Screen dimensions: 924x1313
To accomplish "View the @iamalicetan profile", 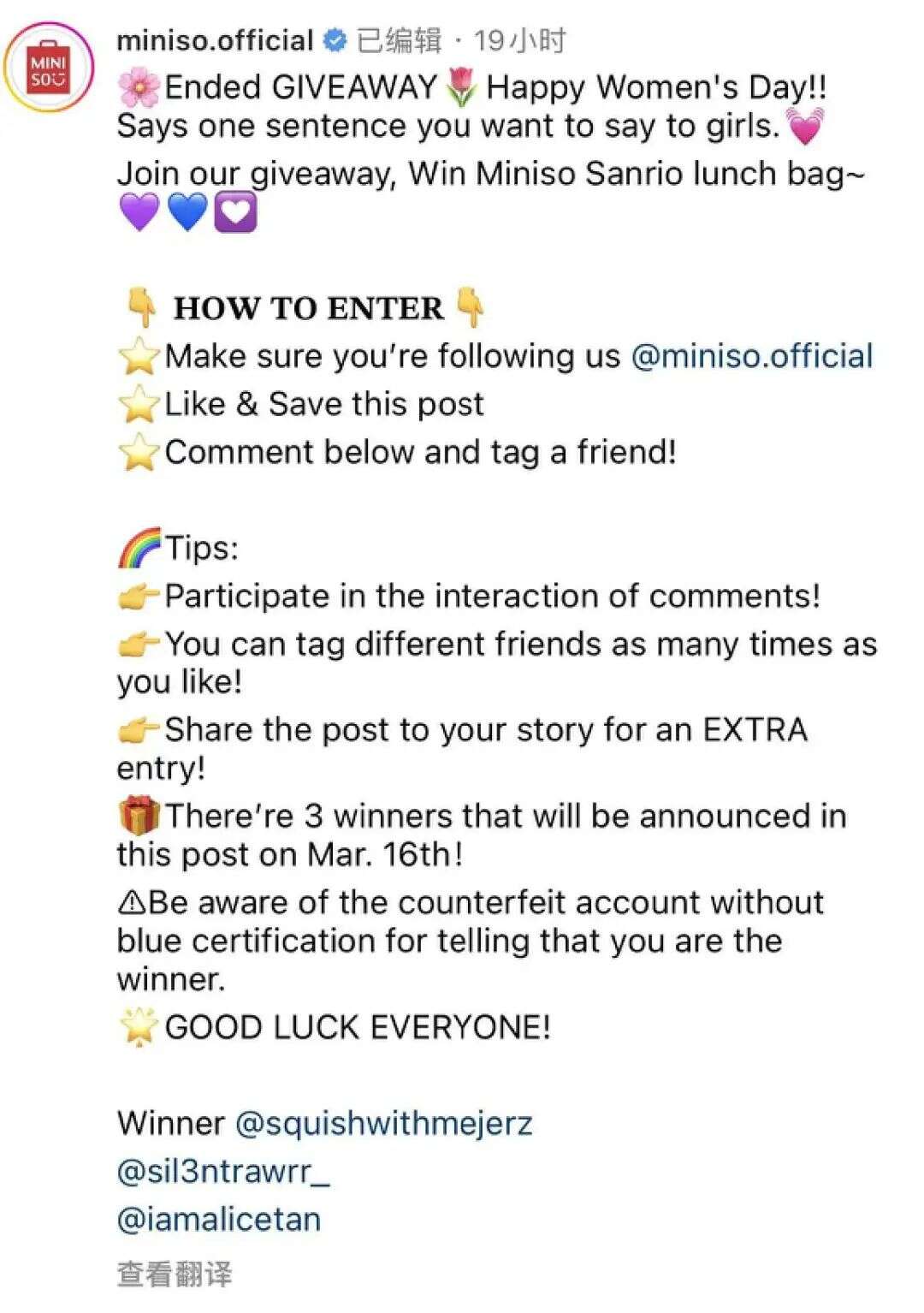I will pyautogui.click(x=219, y=1219).
